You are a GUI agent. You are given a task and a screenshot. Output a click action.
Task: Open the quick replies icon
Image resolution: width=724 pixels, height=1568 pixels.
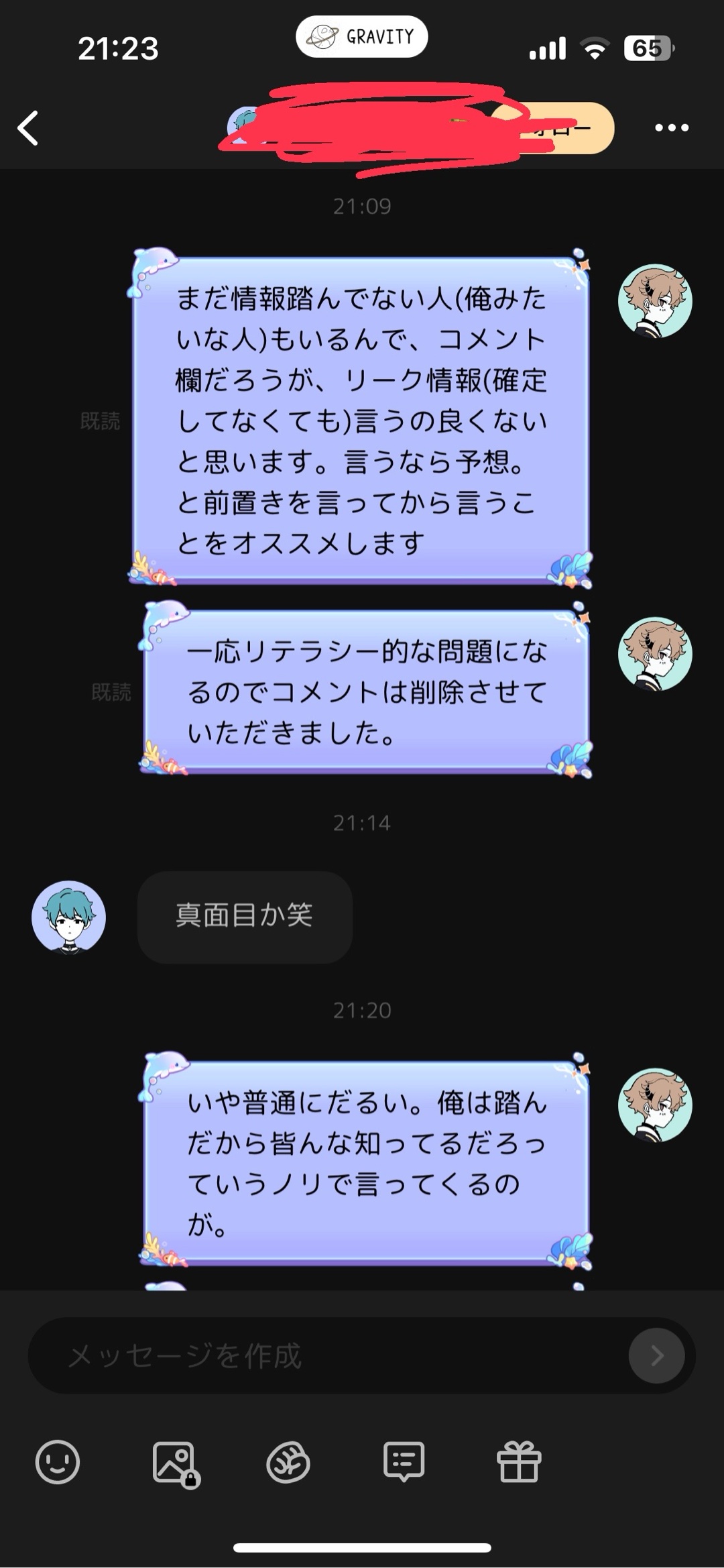click(x=404, y=1462)
